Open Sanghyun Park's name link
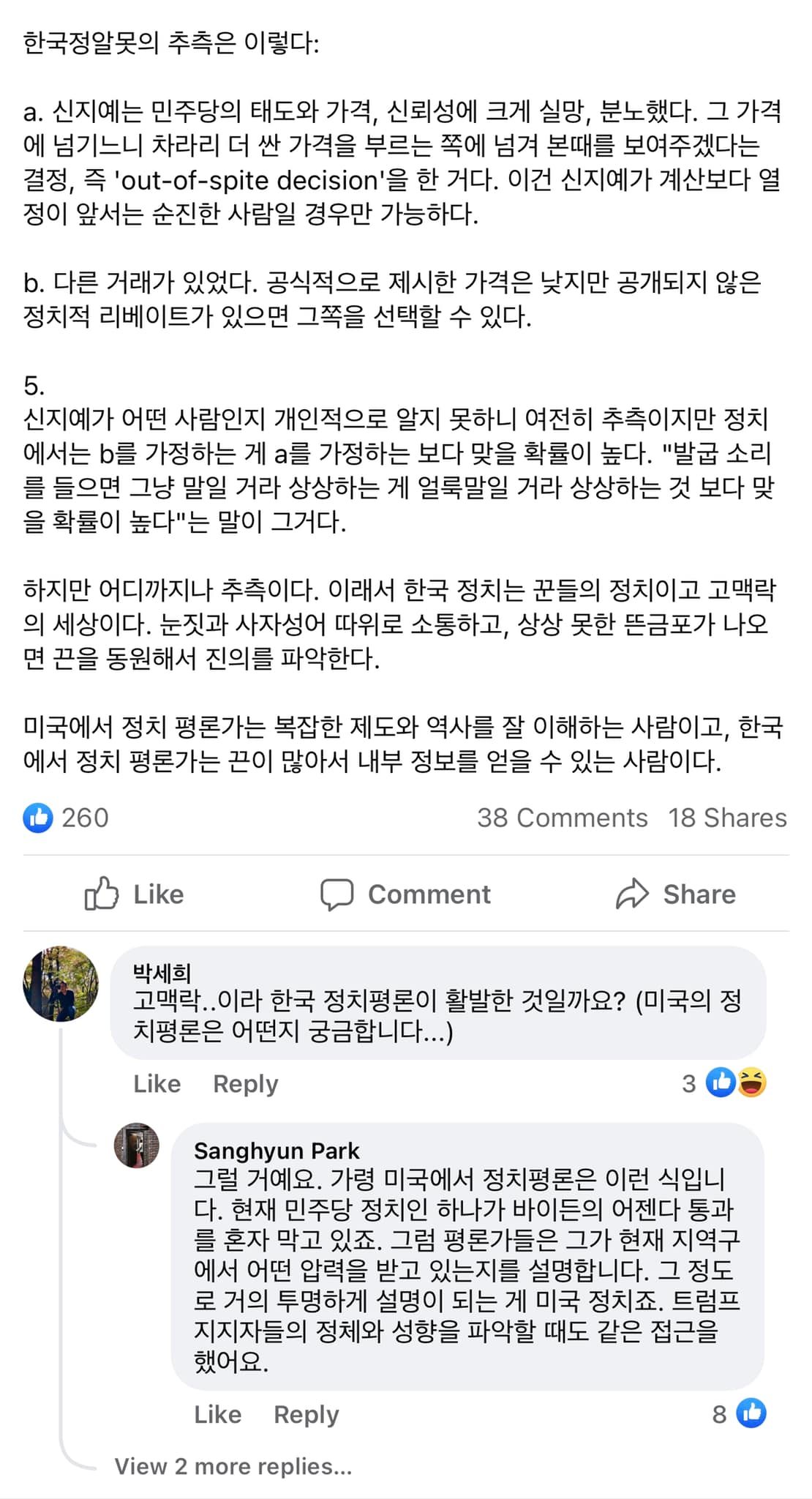Image resolution: width=812 pixels, height=1499 pixels. point(277,1151)
